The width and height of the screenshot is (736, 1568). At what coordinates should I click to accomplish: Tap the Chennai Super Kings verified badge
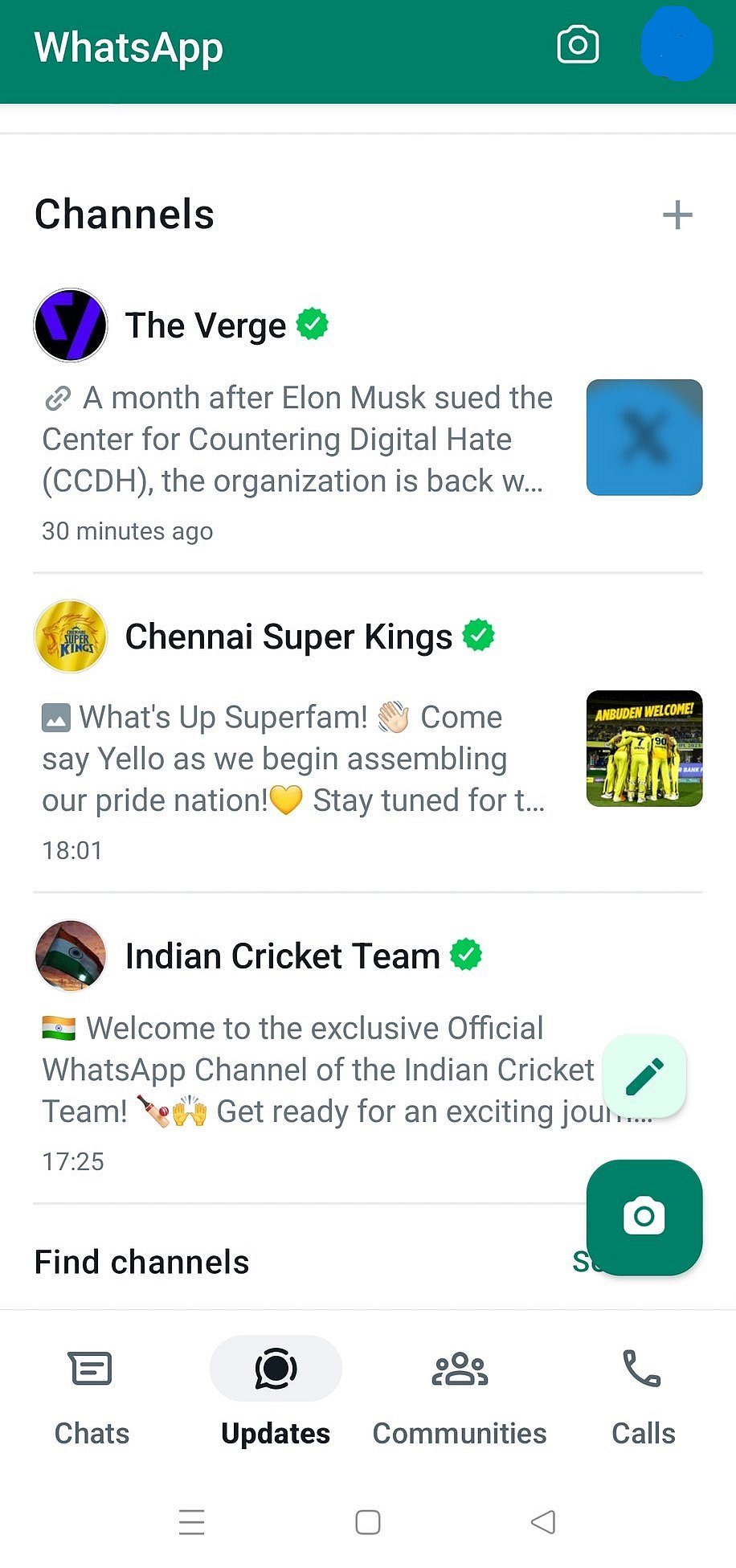click(478, 635)
